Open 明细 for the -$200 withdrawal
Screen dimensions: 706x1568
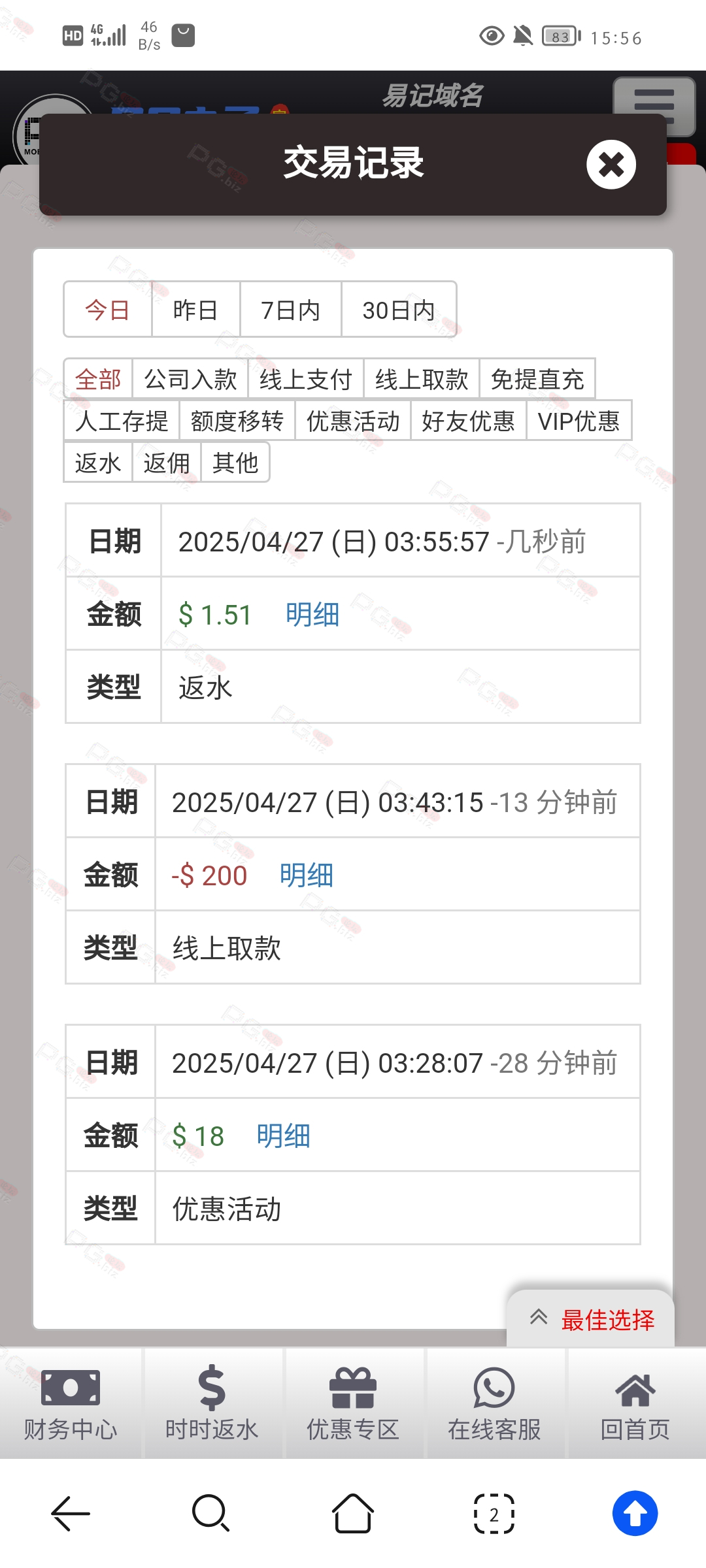[307, 875]
